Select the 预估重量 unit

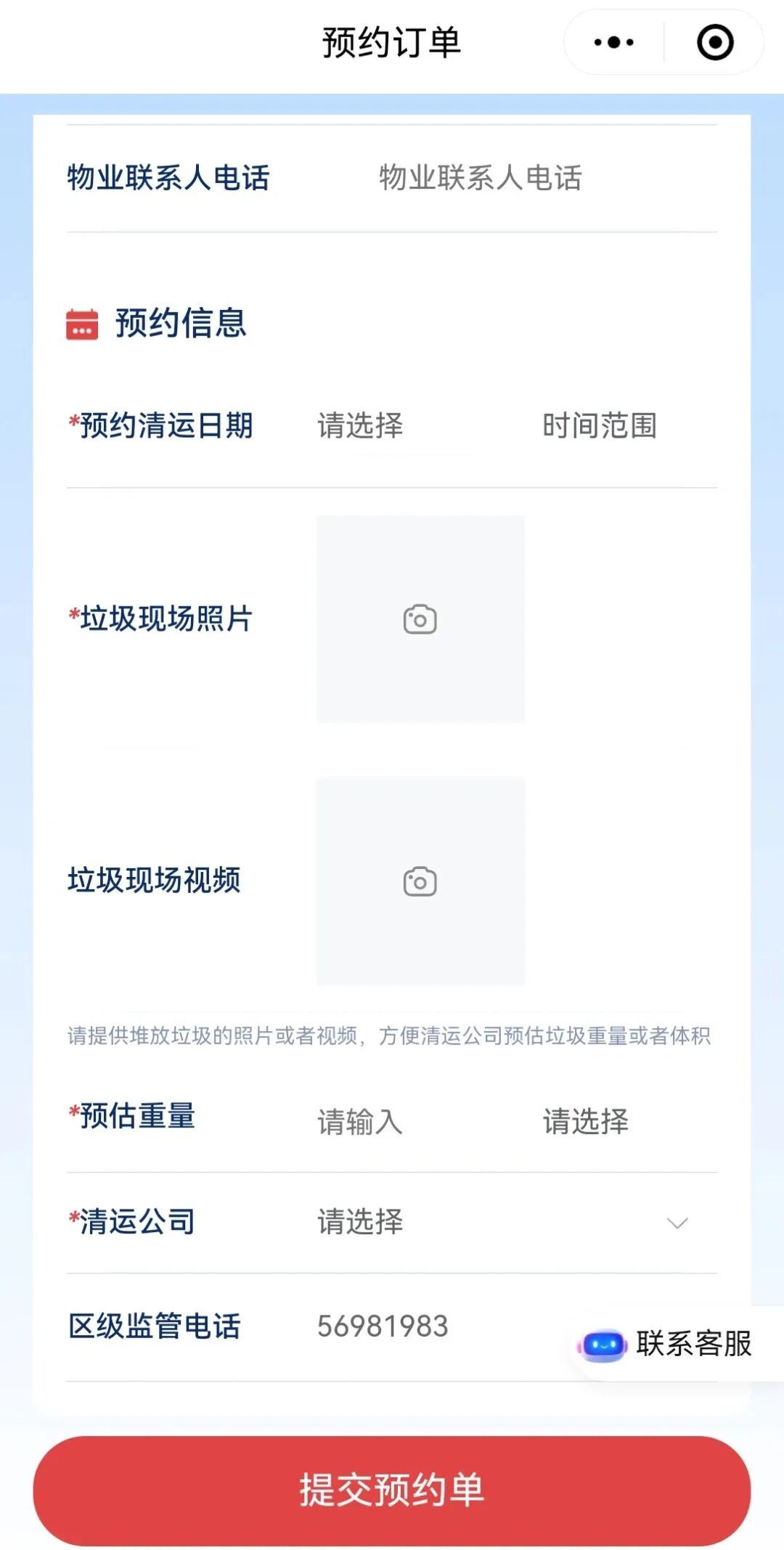click(587, 1122)
